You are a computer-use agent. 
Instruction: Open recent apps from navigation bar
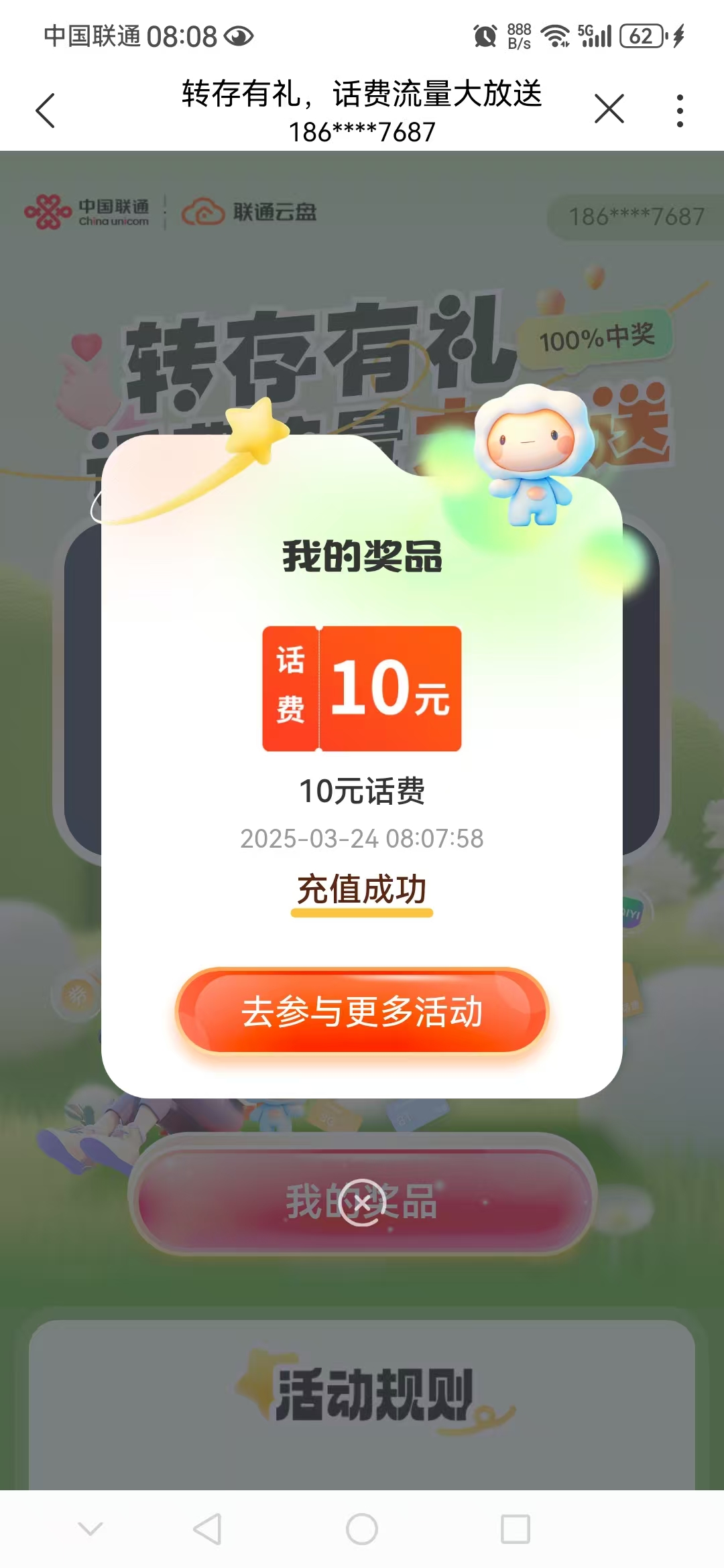[x=516, y=1529]
